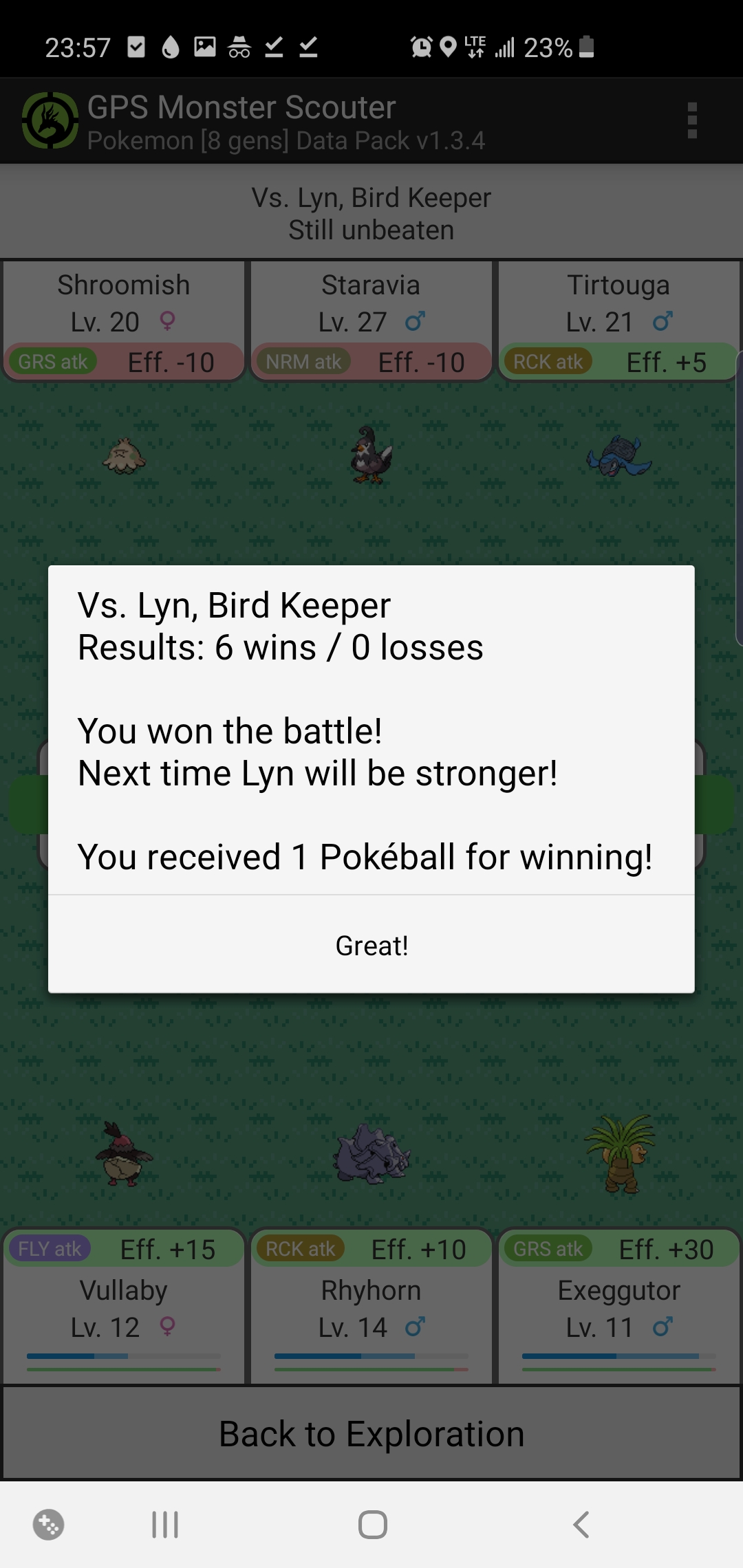Open the overflow menu
The image size is (743, 1568).
(692, 121)
